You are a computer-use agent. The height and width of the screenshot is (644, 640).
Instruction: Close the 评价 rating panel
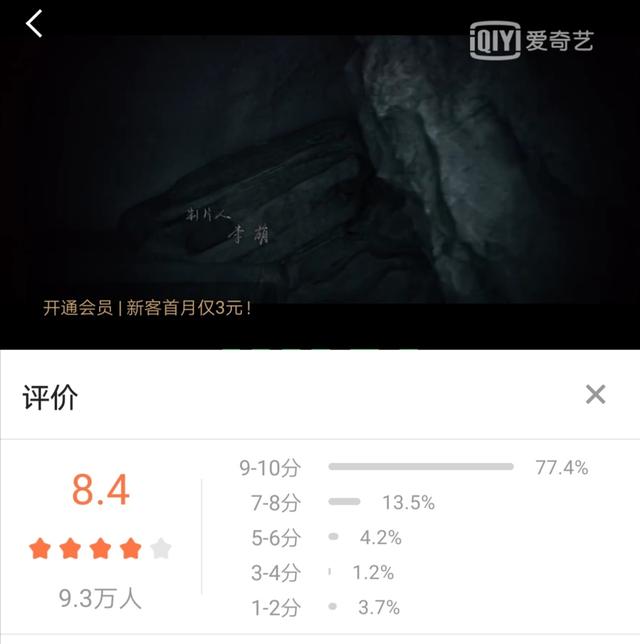(x=595, y=394)
